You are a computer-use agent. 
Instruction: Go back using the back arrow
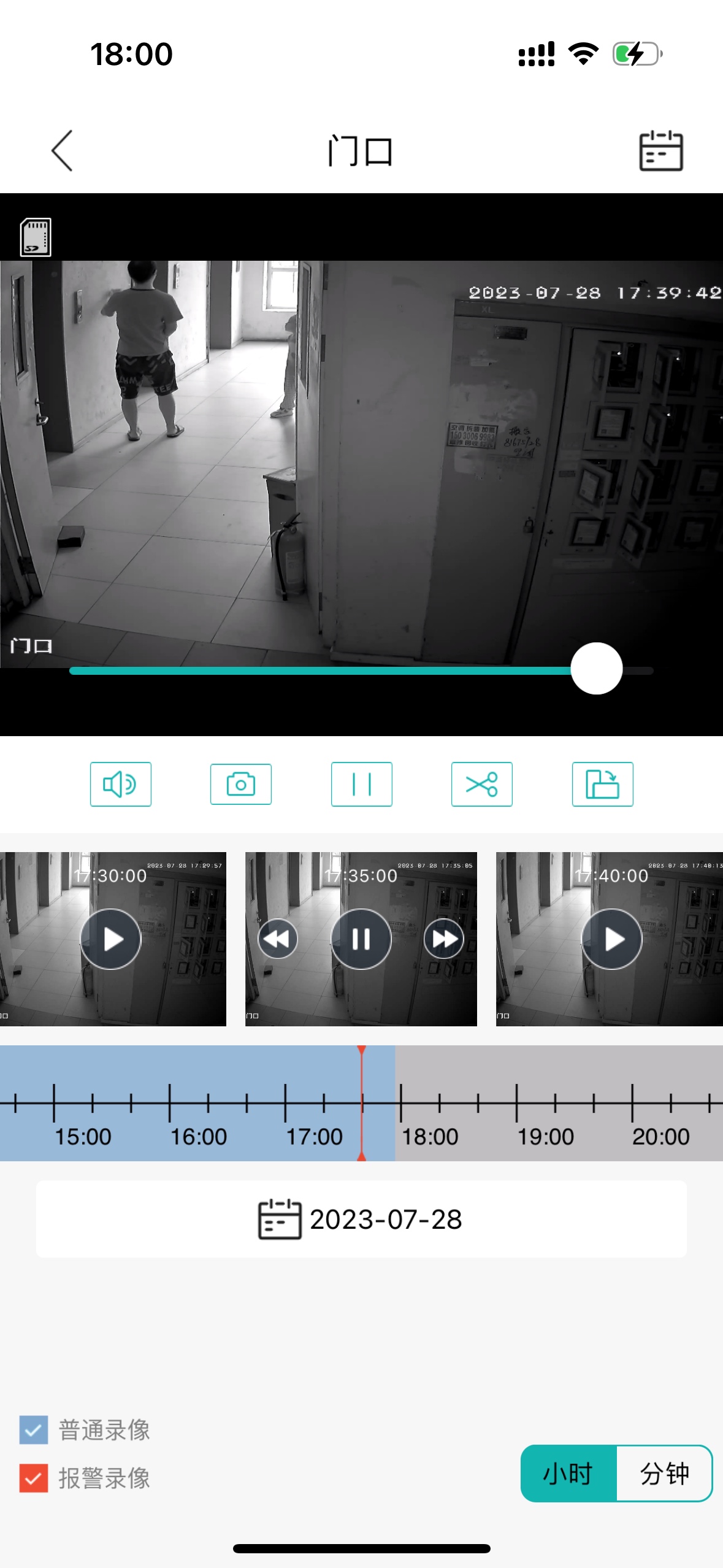[x=62, y=150]
